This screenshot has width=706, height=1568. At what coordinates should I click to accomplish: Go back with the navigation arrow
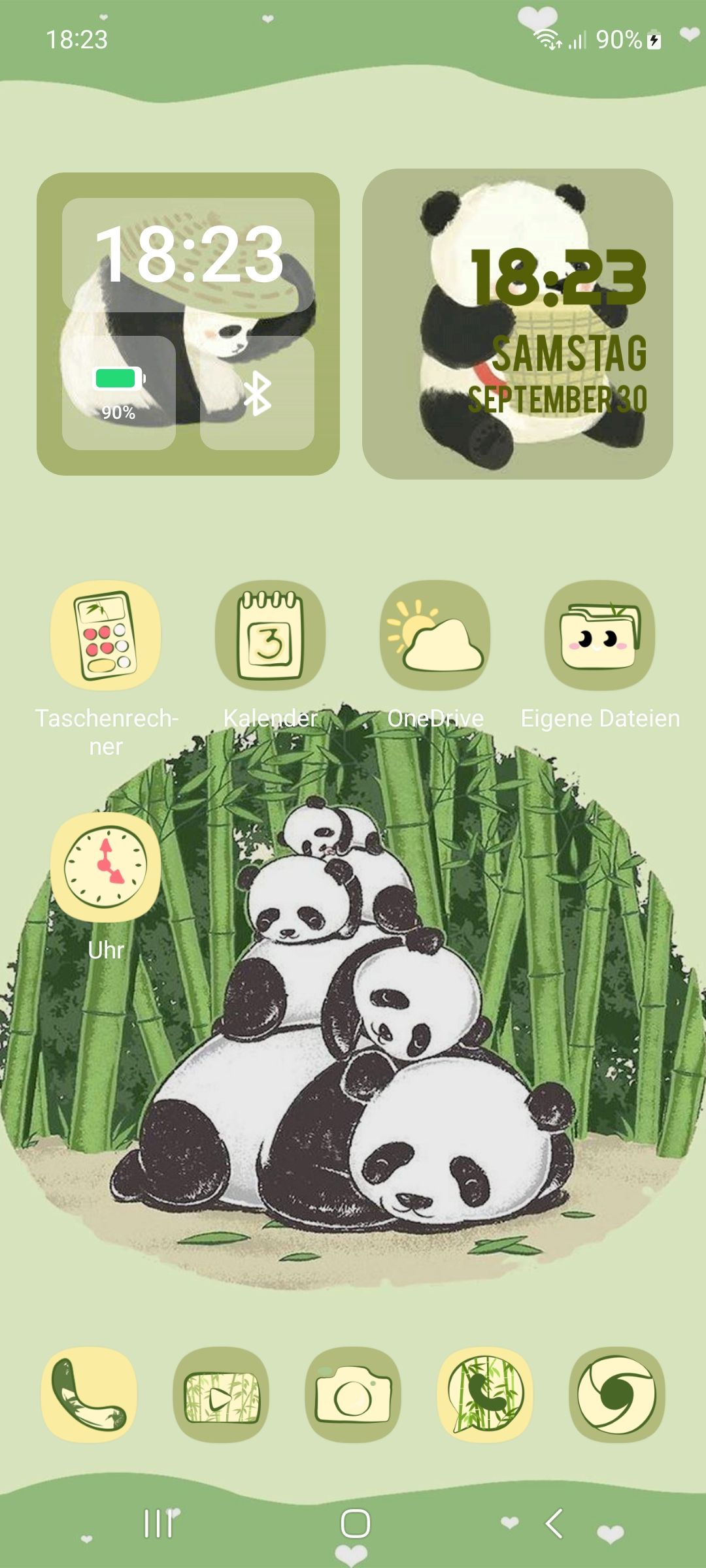pyautogui.click(x=554, y=1524)
